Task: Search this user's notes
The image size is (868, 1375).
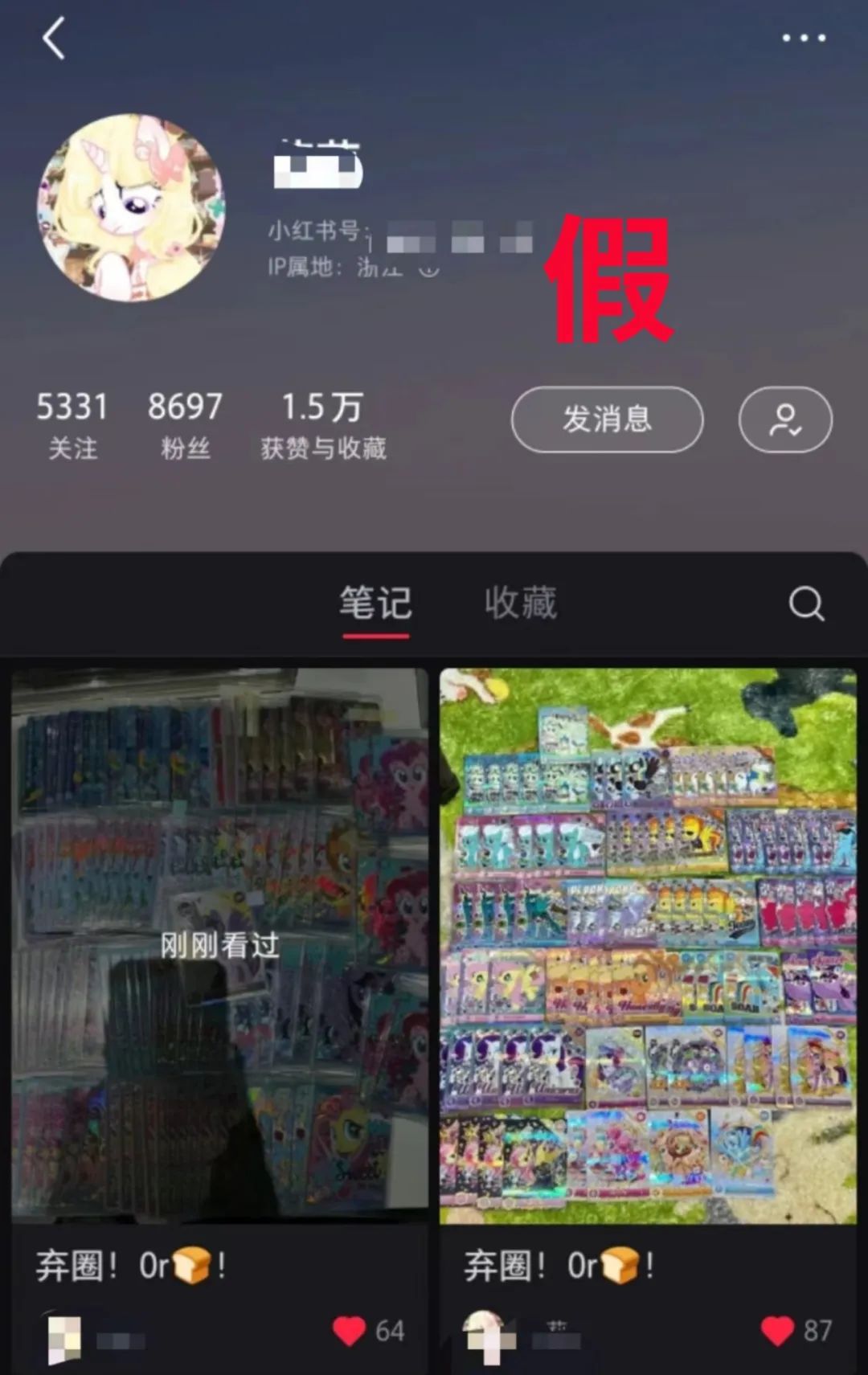Action: point(806,604)
